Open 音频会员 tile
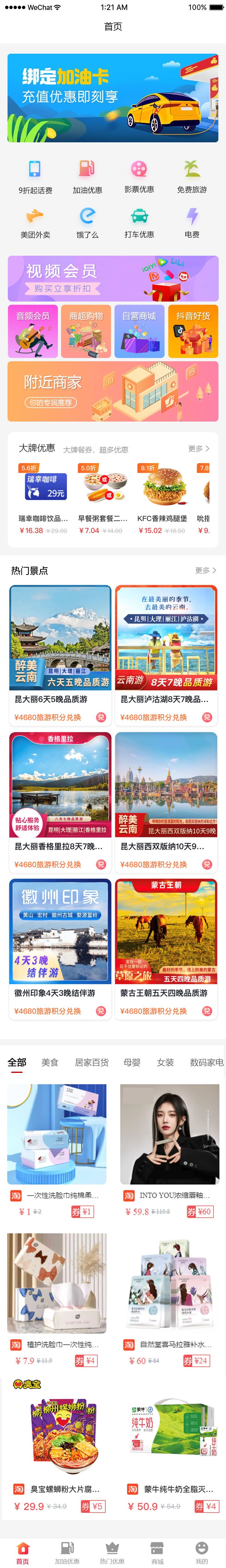 pyautogui.click(x=33, y=331)
